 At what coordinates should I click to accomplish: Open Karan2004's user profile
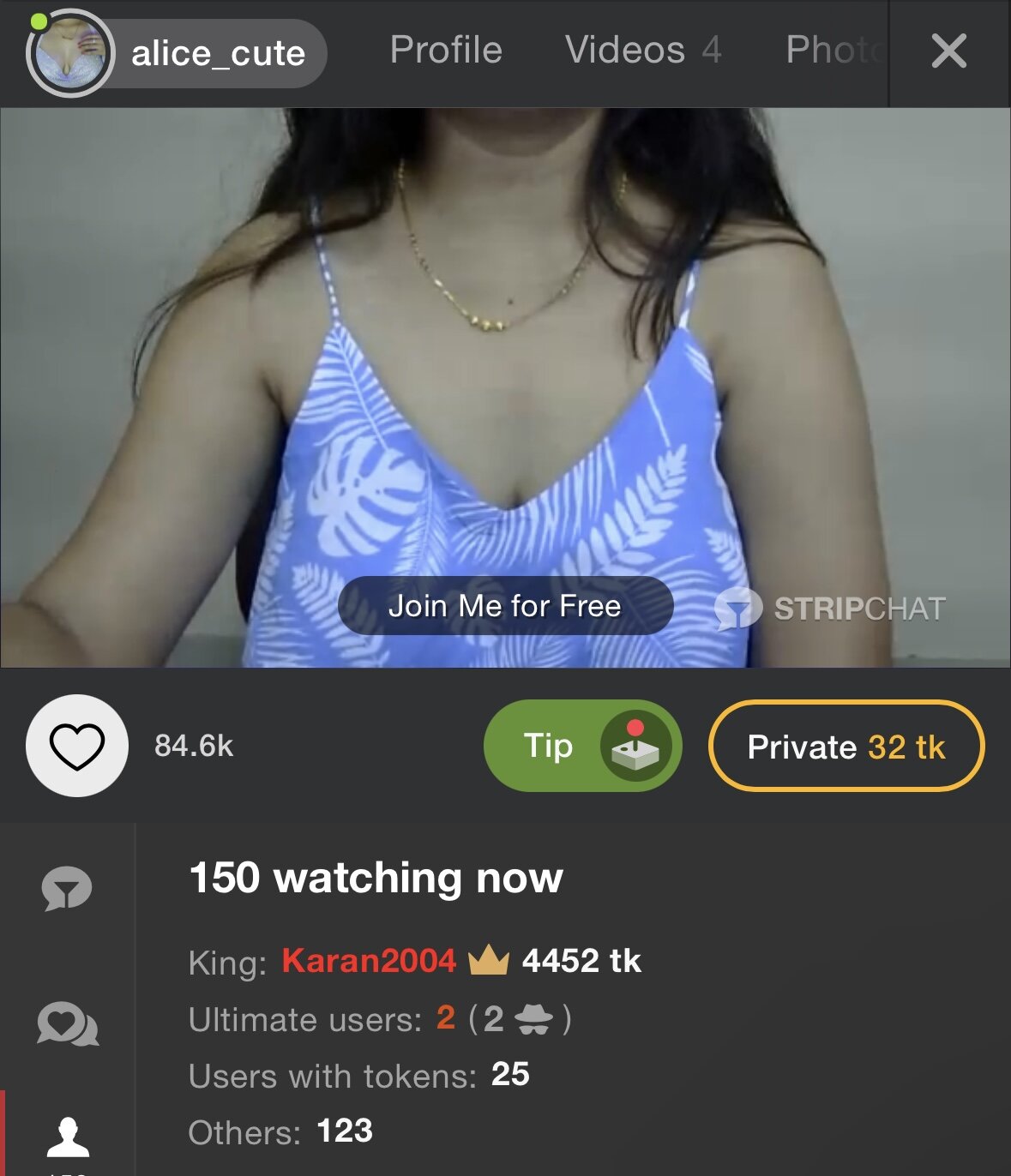tap(369, 961)
